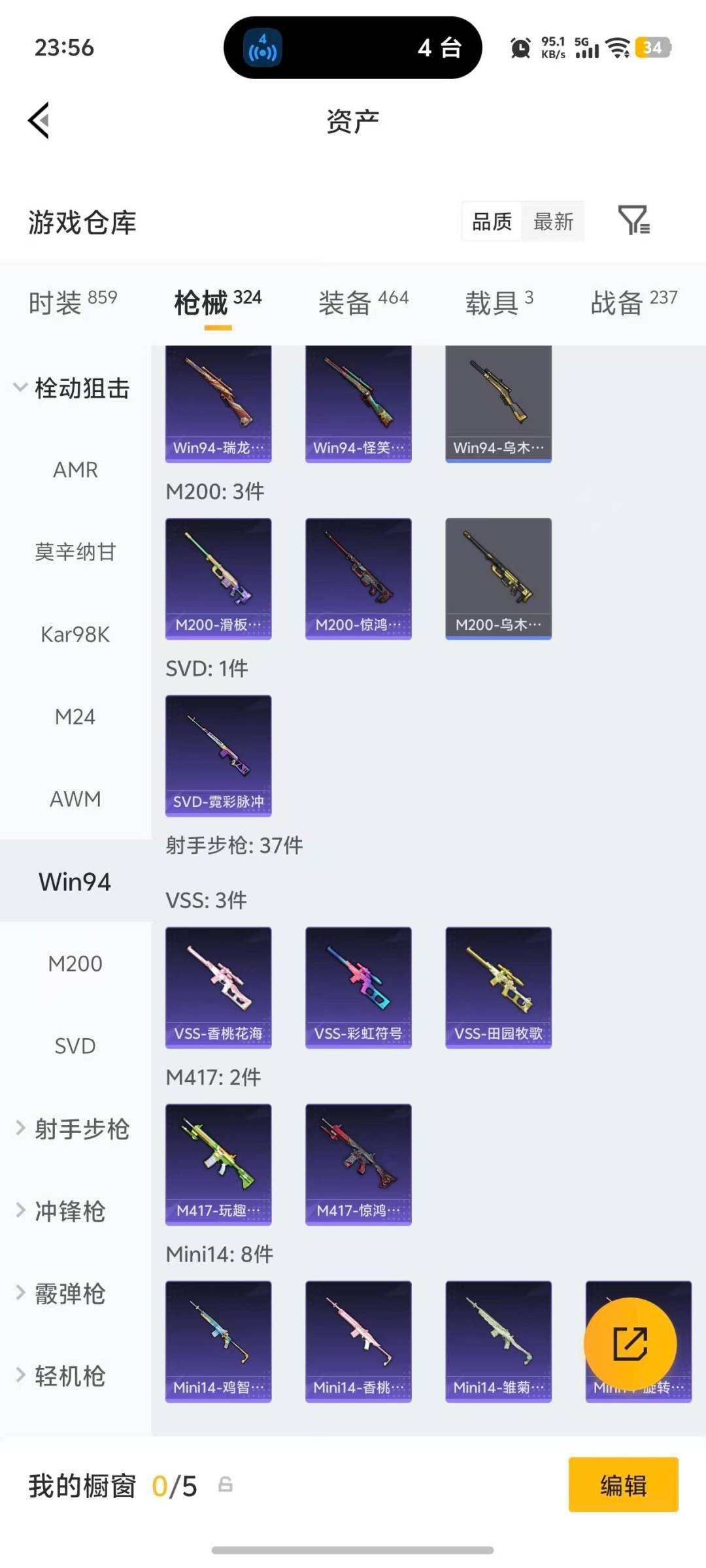Open the 载具 tab
This screenshot has width=706, height=1568.
(x=499, y=302)
